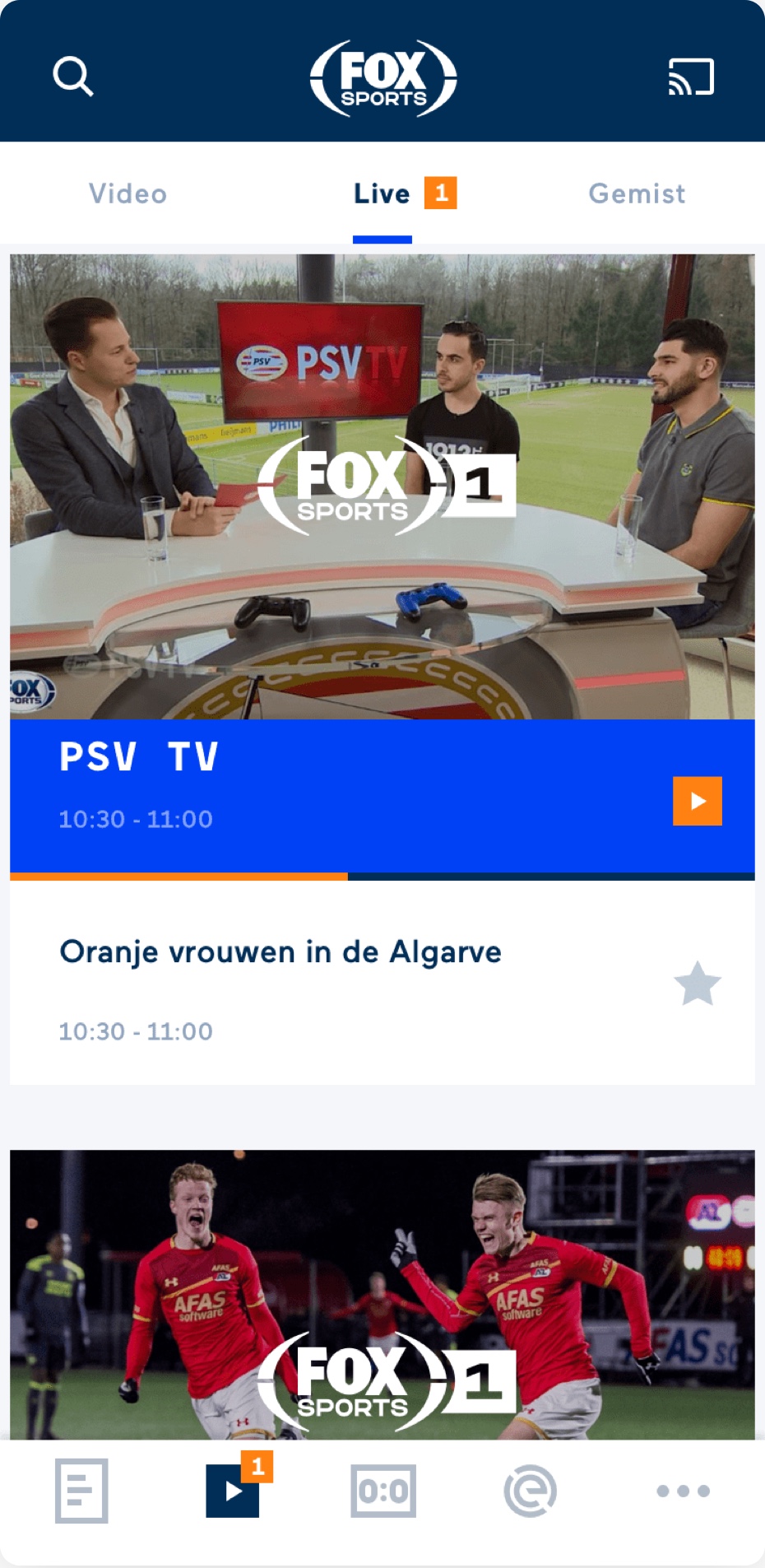Switch to the Gemist tab
The image size is (765, 1568).
tap(637, 194)
